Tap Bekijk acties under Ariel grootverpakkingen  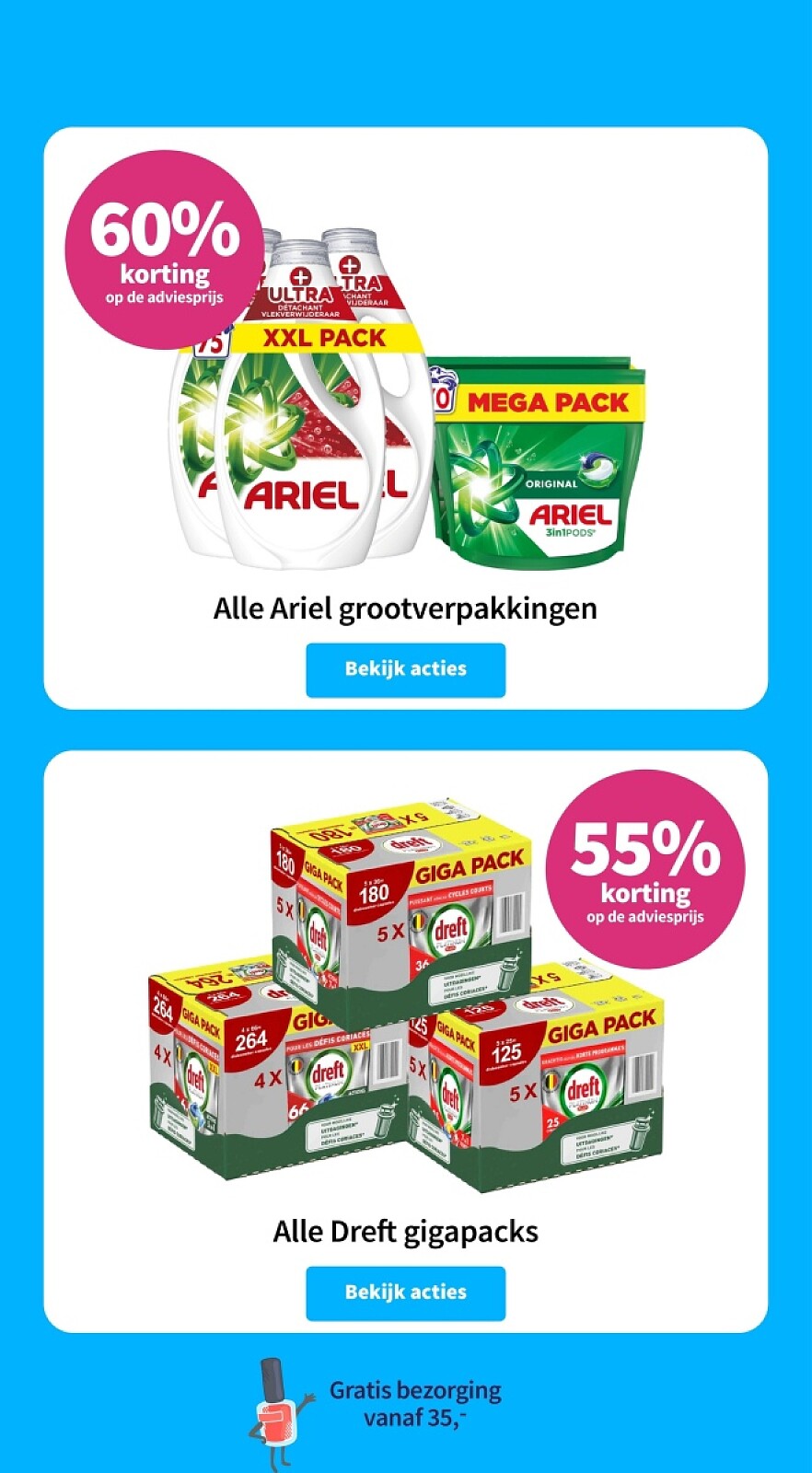[x=405, y=669]
